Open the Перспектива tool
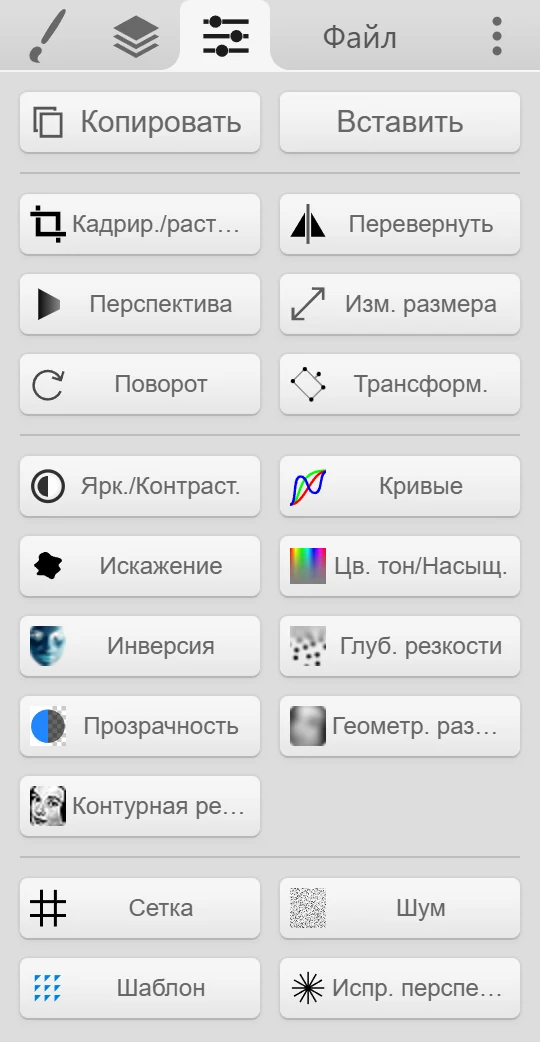This screenshot has width=540, height=1042. [x=140, y=304]
